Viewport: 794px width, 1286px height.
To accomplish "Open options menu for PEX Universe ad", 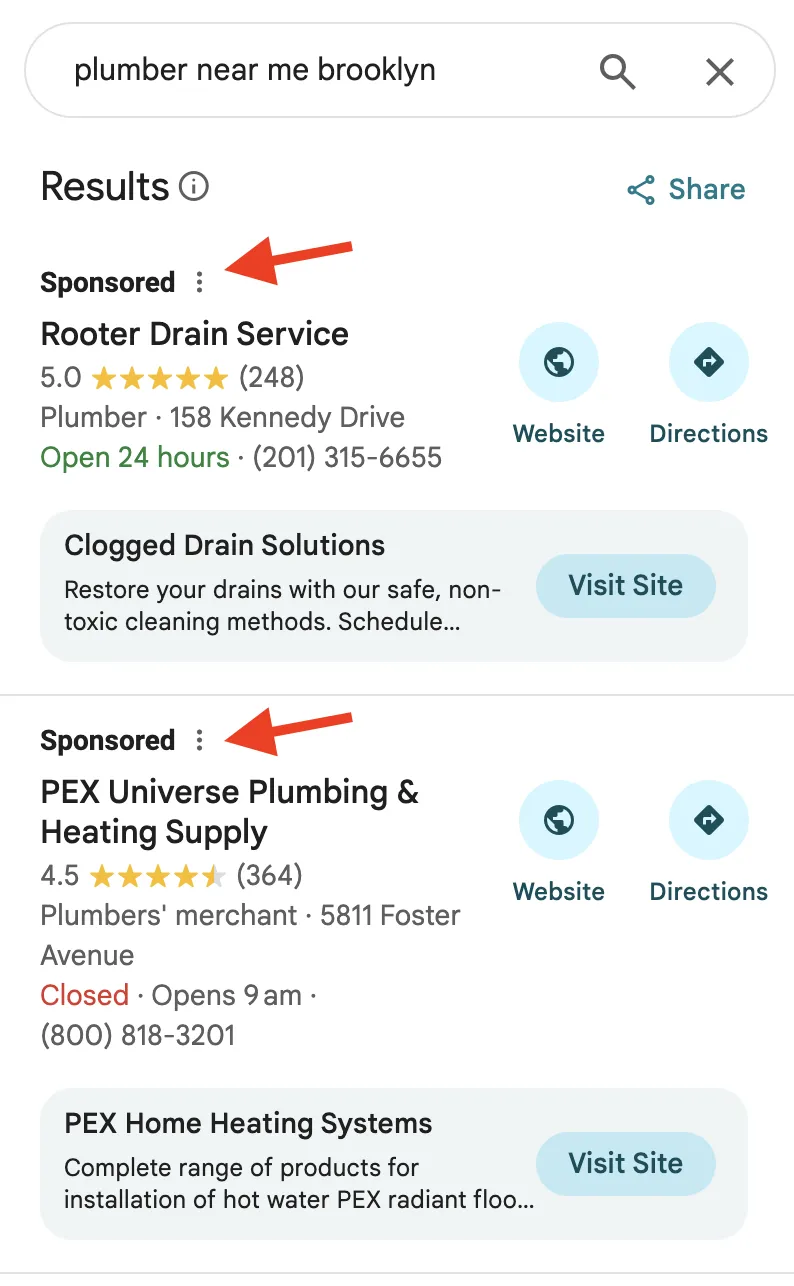I will [200, 741].
